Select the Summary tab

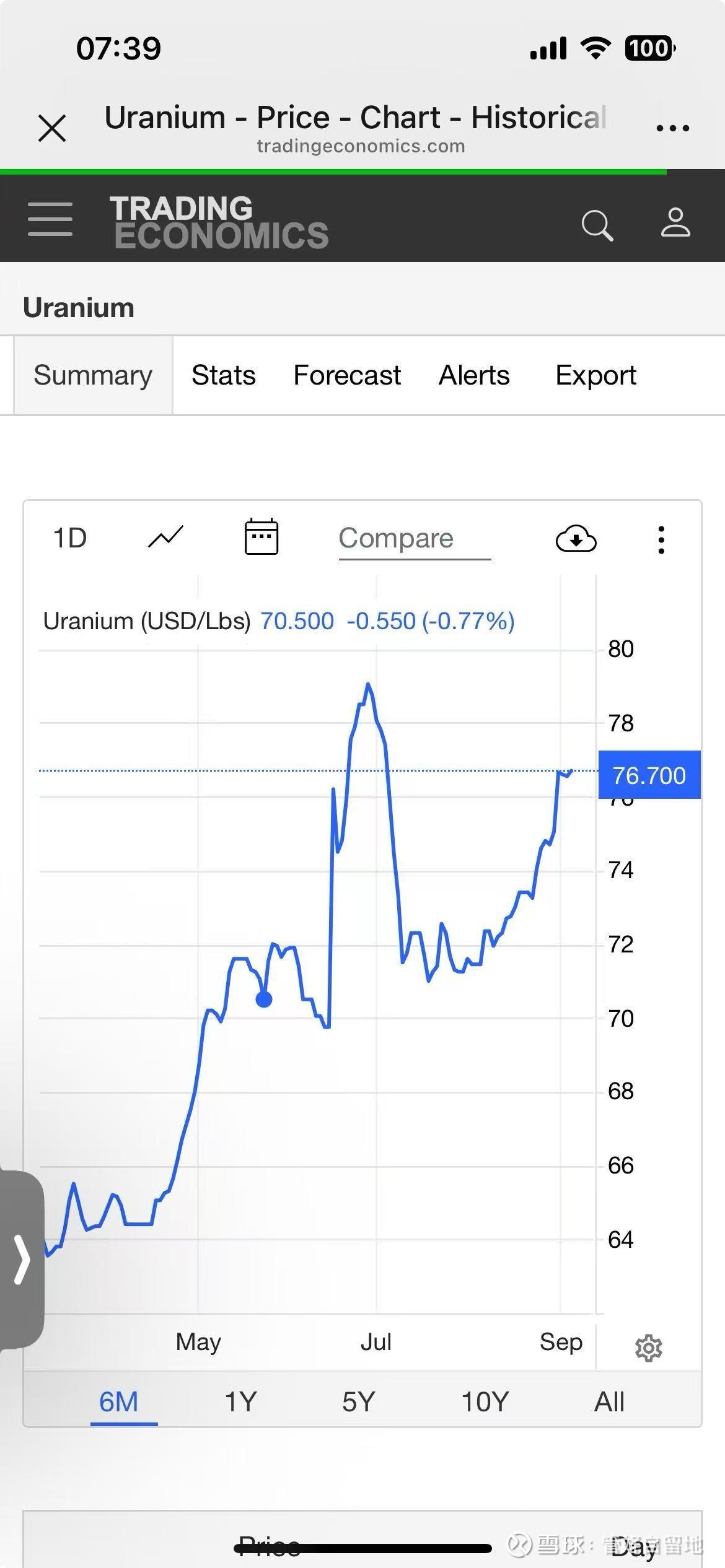coord(93,375)
